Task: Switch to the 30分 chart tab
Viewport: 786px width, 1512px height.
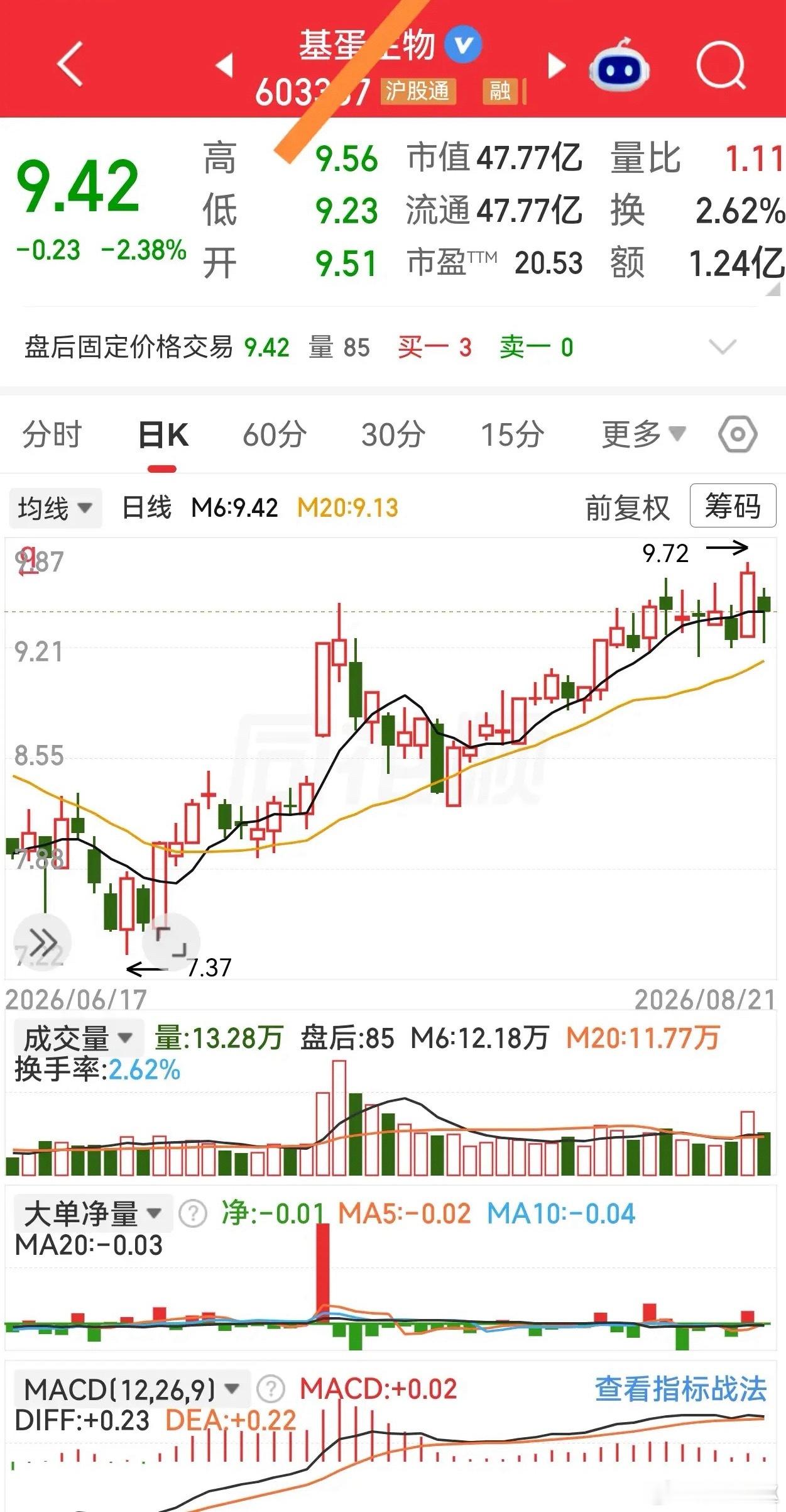Action: coord(393,434)
